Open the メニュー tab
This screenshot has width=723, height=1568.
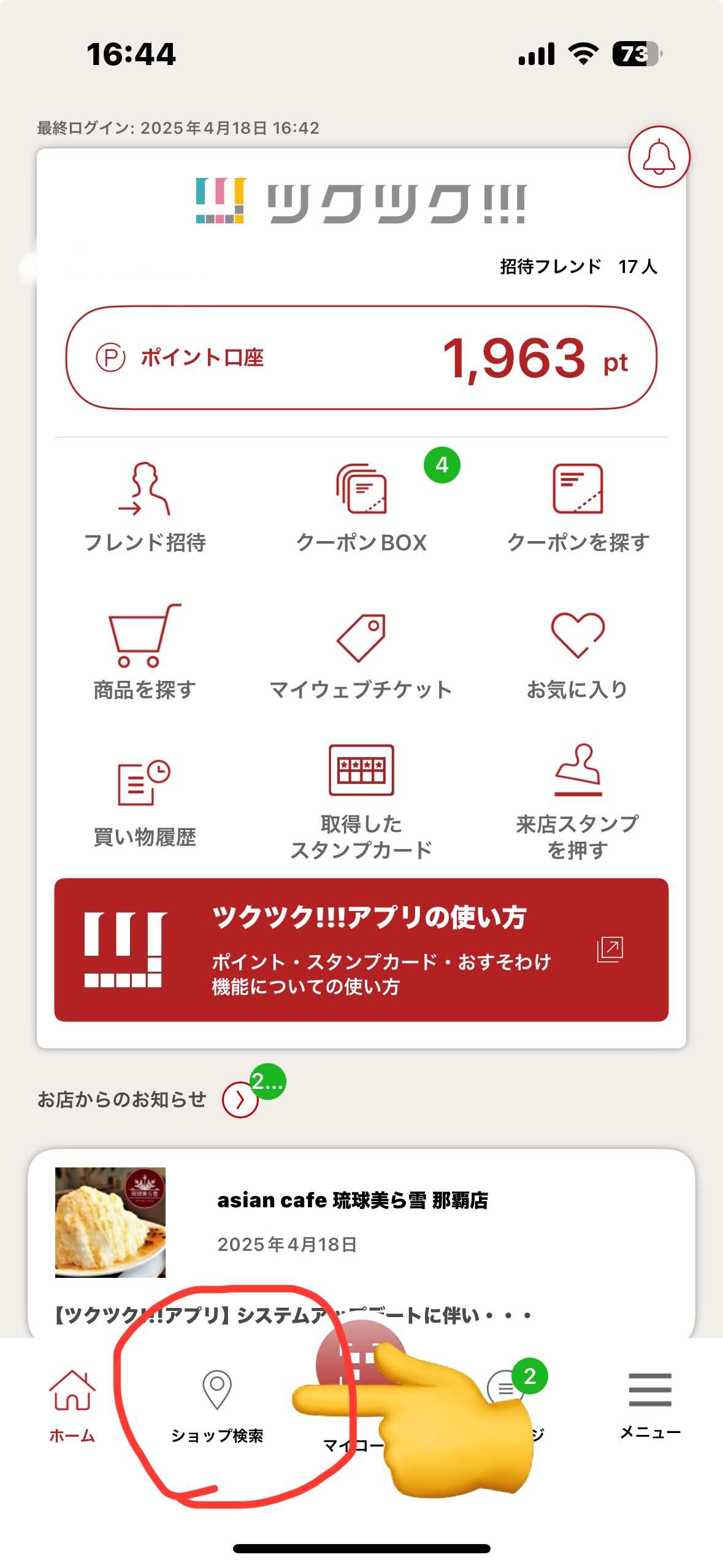click(x=650, y=1404)
